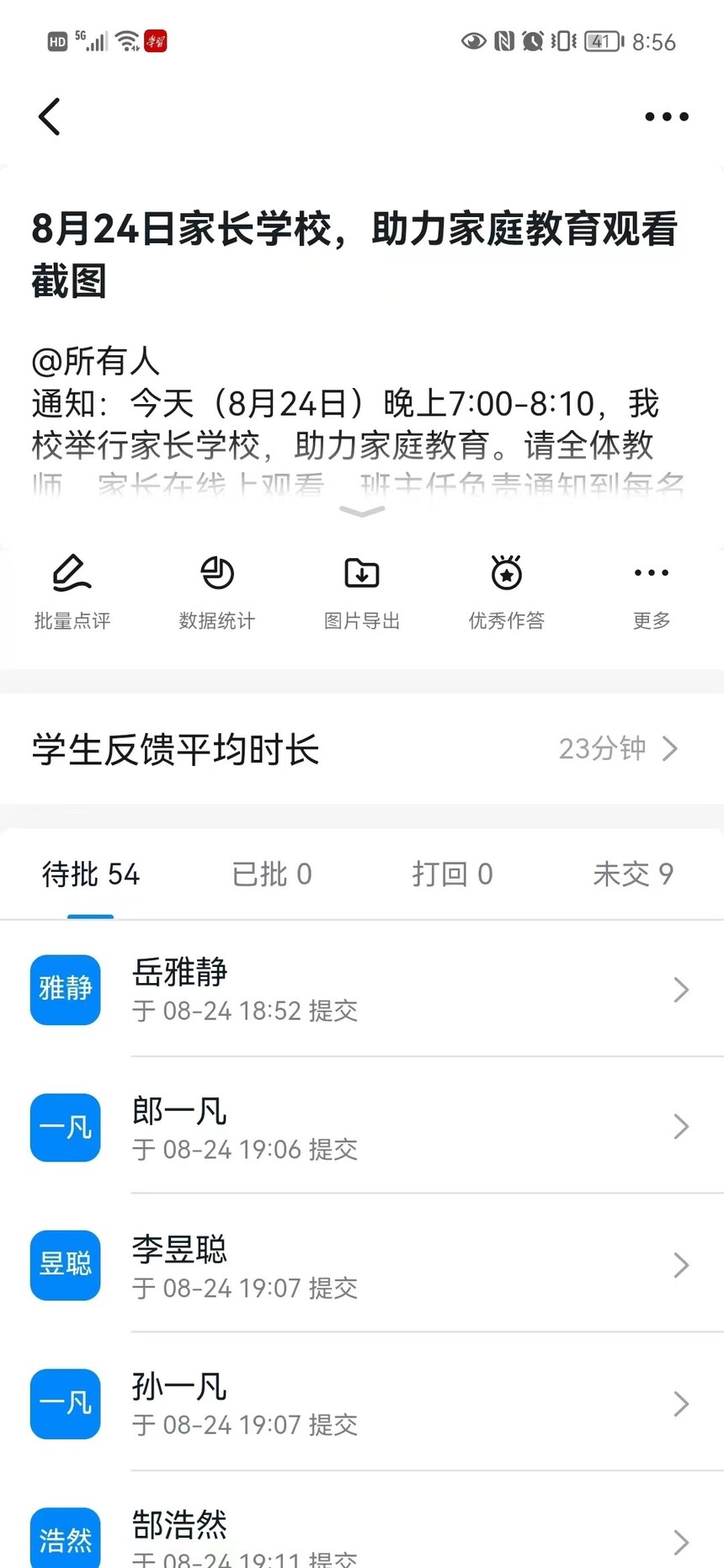Switch to the 打回 0 tab
Screen dimensions: 724x1568
pos(452,874)
